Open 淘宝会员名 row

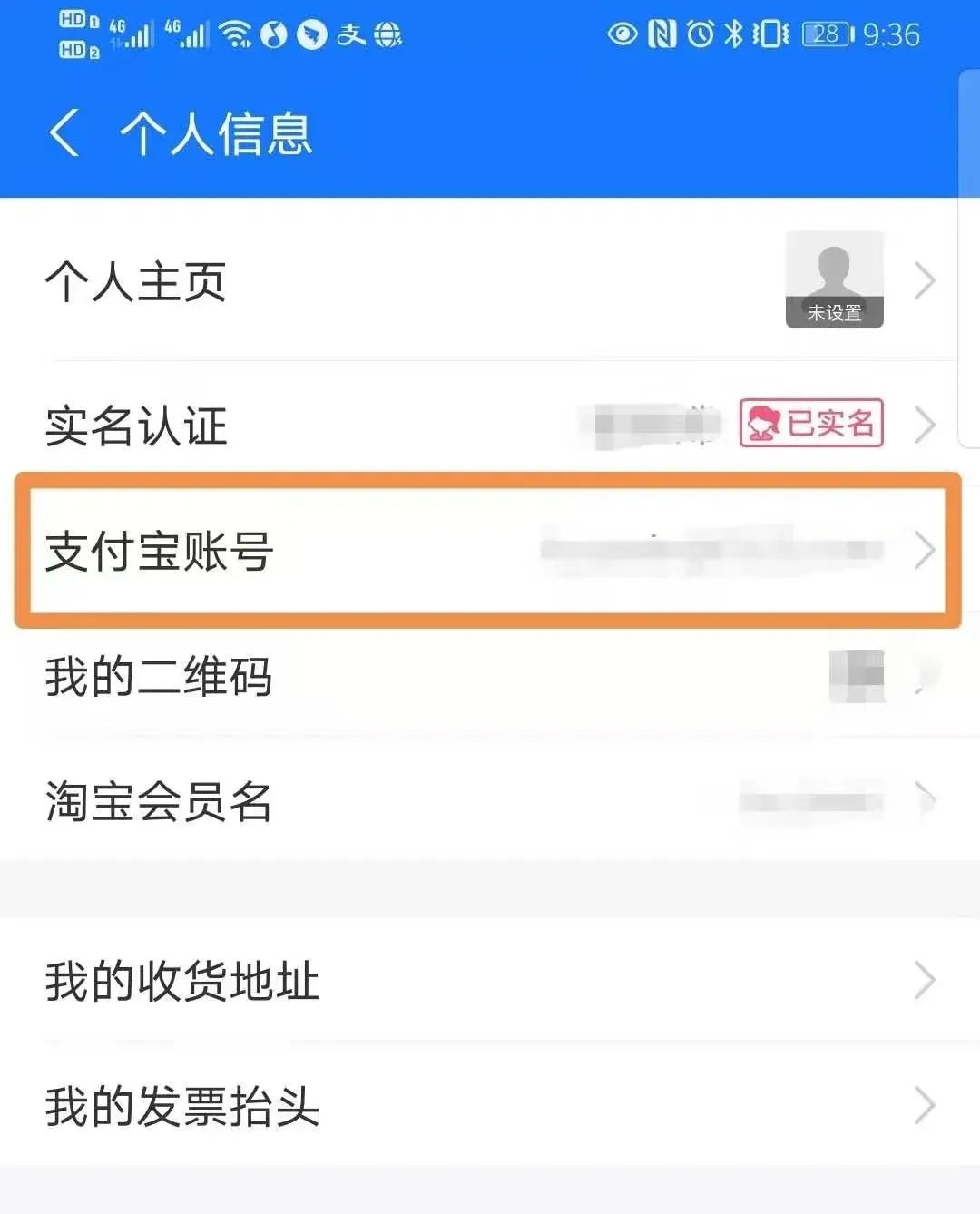[490, 802]
